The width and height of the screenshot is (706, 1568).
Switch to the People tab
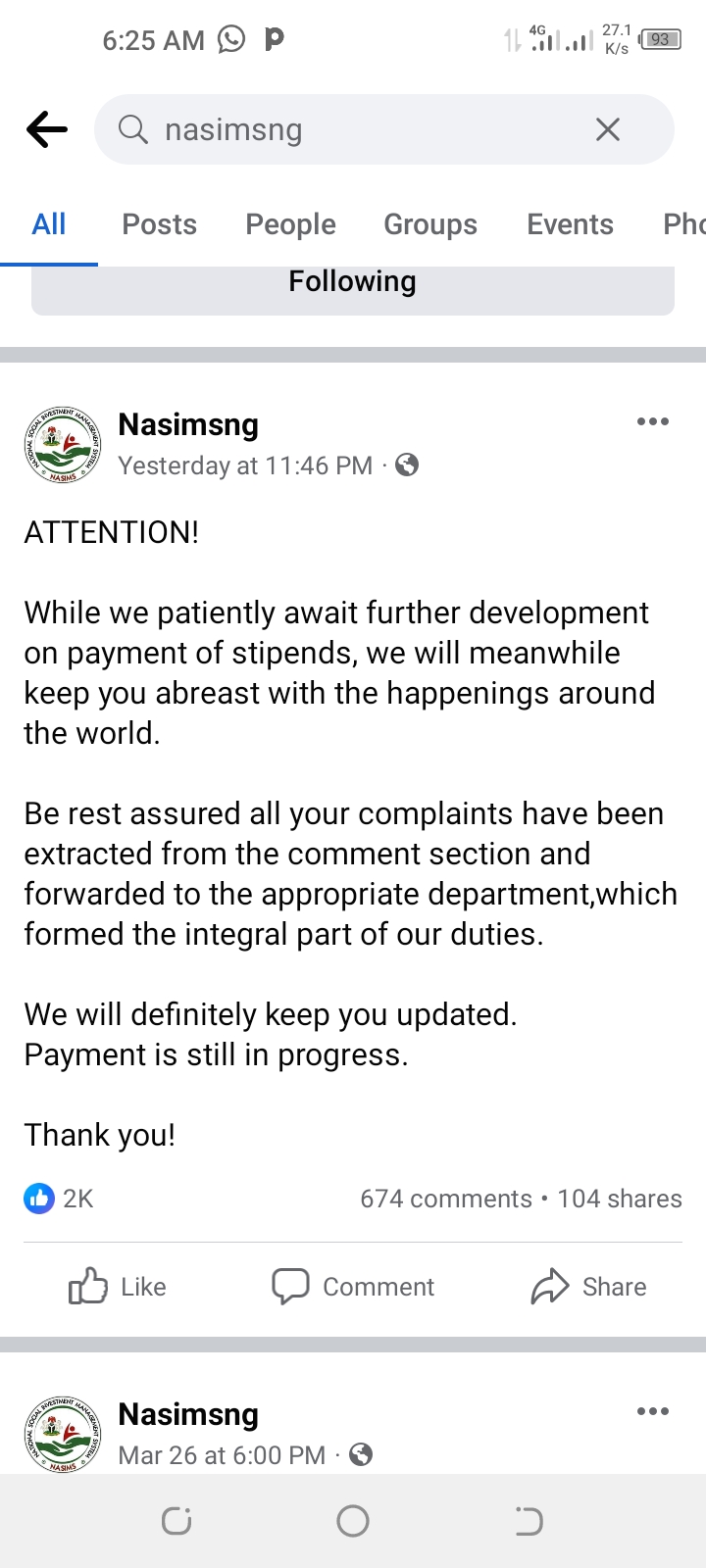click(x=290, y=224)
